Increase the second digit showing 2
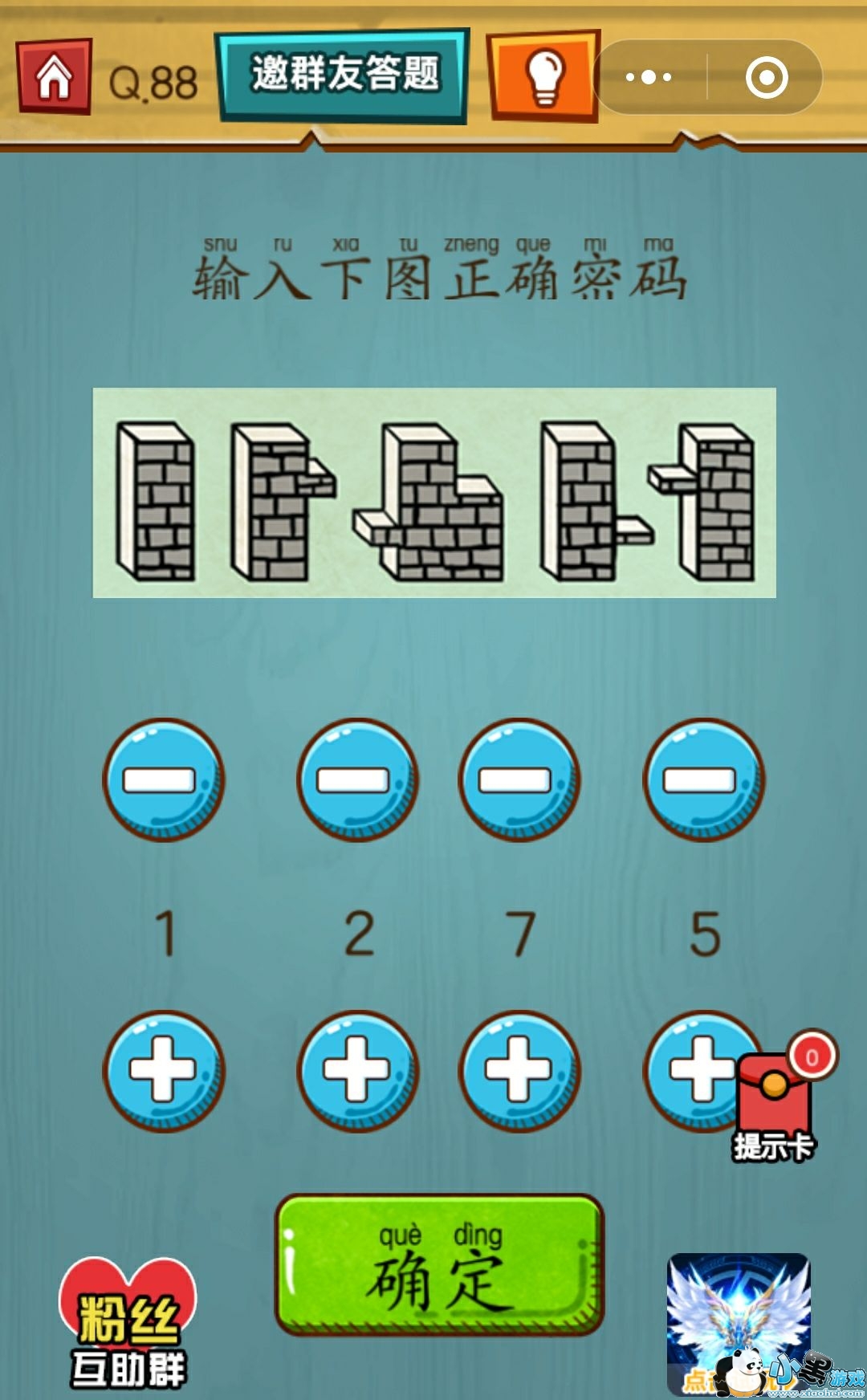867x1400 pixels. (x=357, y=1071)
